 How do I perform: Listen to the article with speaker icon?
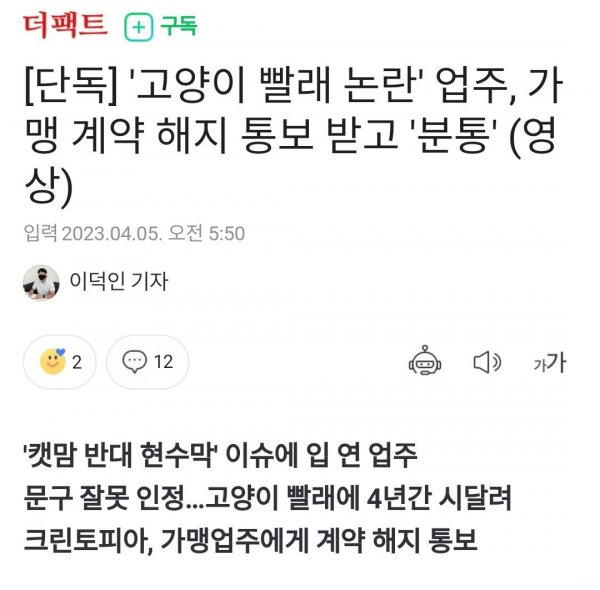tap(486, 362)
